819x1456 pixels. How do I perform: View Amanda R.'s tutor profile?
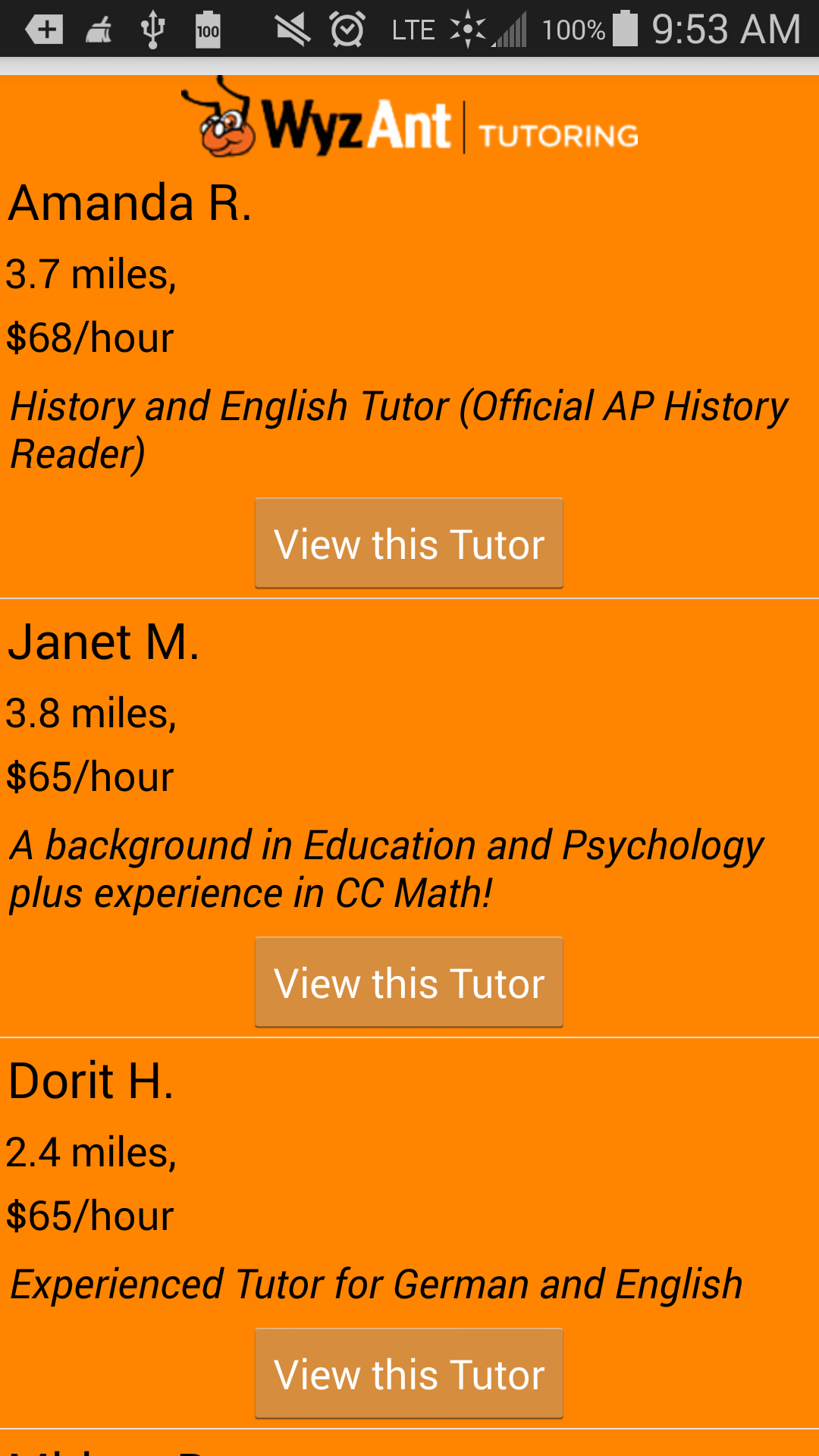[409, 543]
